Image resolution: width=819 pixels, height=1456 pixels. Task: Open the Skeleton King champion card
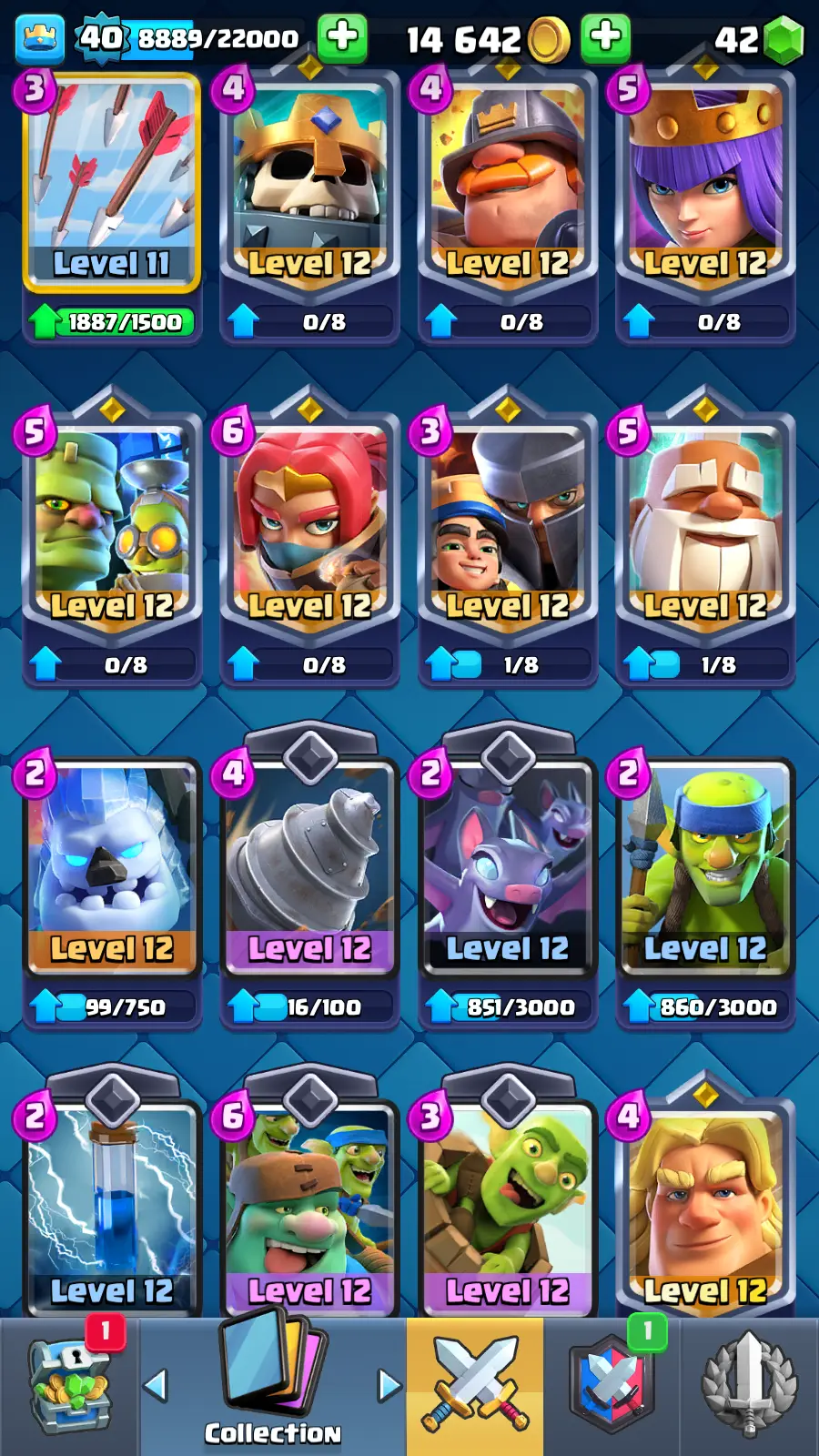pyautogui.click(x=309, y=182)
